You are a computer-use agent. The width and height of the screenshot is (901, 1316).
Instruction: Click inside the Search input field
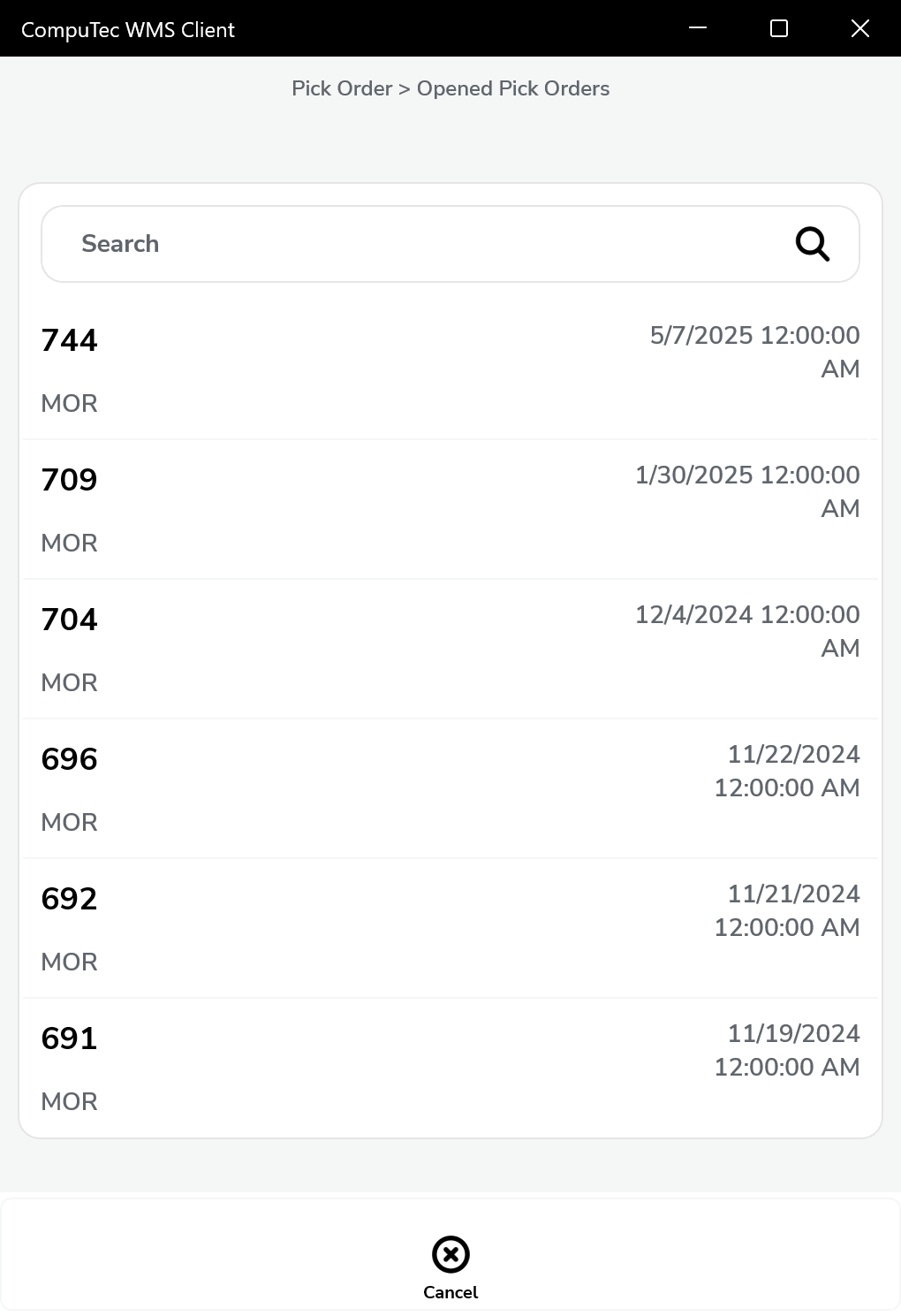pyautogui.click(x=353, y=244)
